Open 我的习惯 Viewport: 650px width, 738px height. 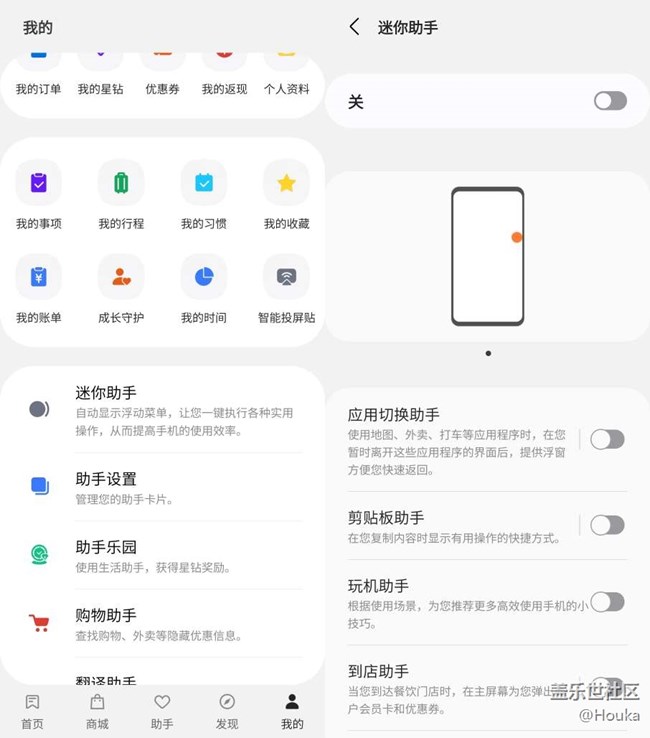click(x=204, y=195)
